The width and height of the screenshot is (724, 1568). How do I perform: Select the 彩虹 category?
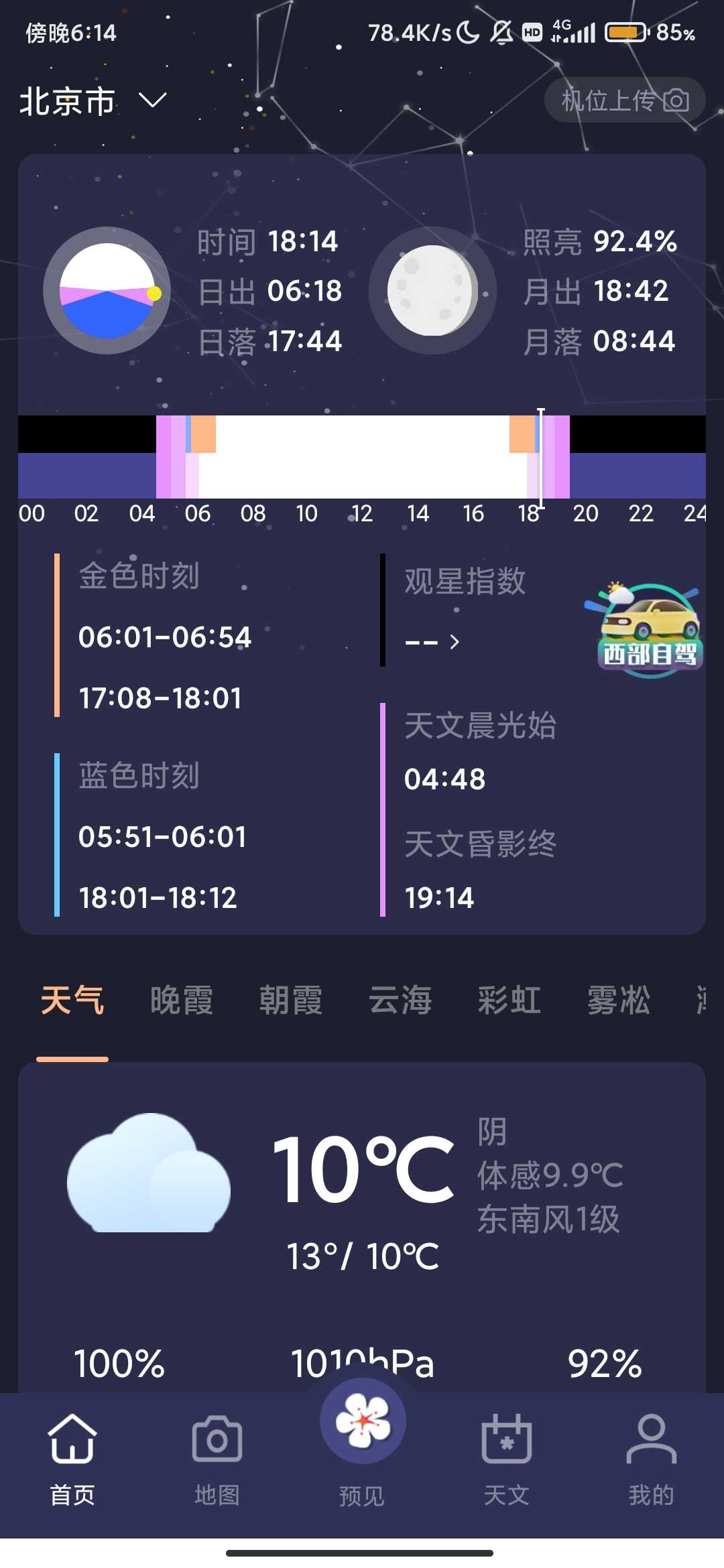508,1000
